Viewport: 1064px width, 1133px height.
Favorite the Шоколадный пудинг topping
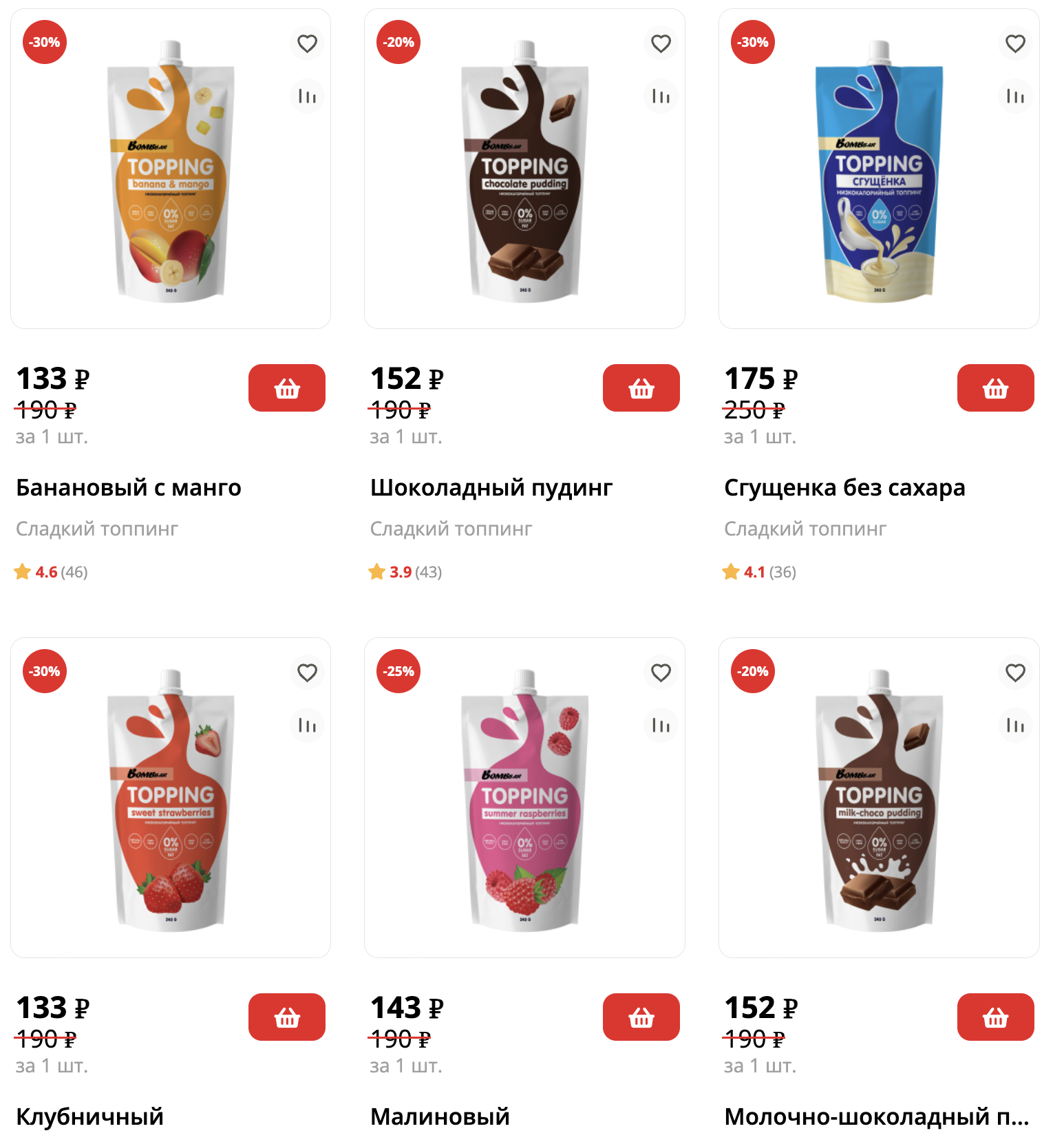pos(661,43)
